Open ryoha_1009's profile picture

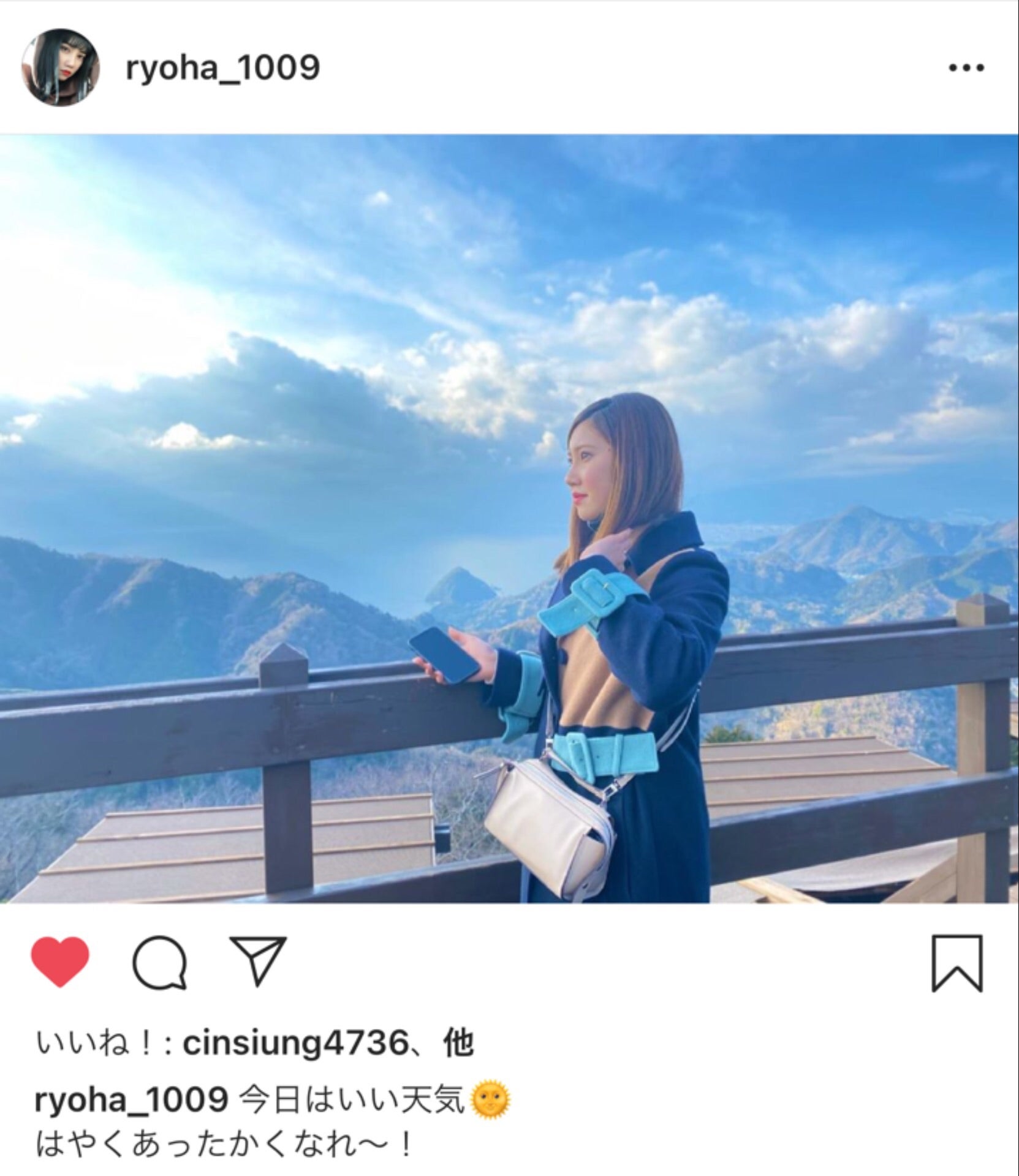tap(60, 67)
